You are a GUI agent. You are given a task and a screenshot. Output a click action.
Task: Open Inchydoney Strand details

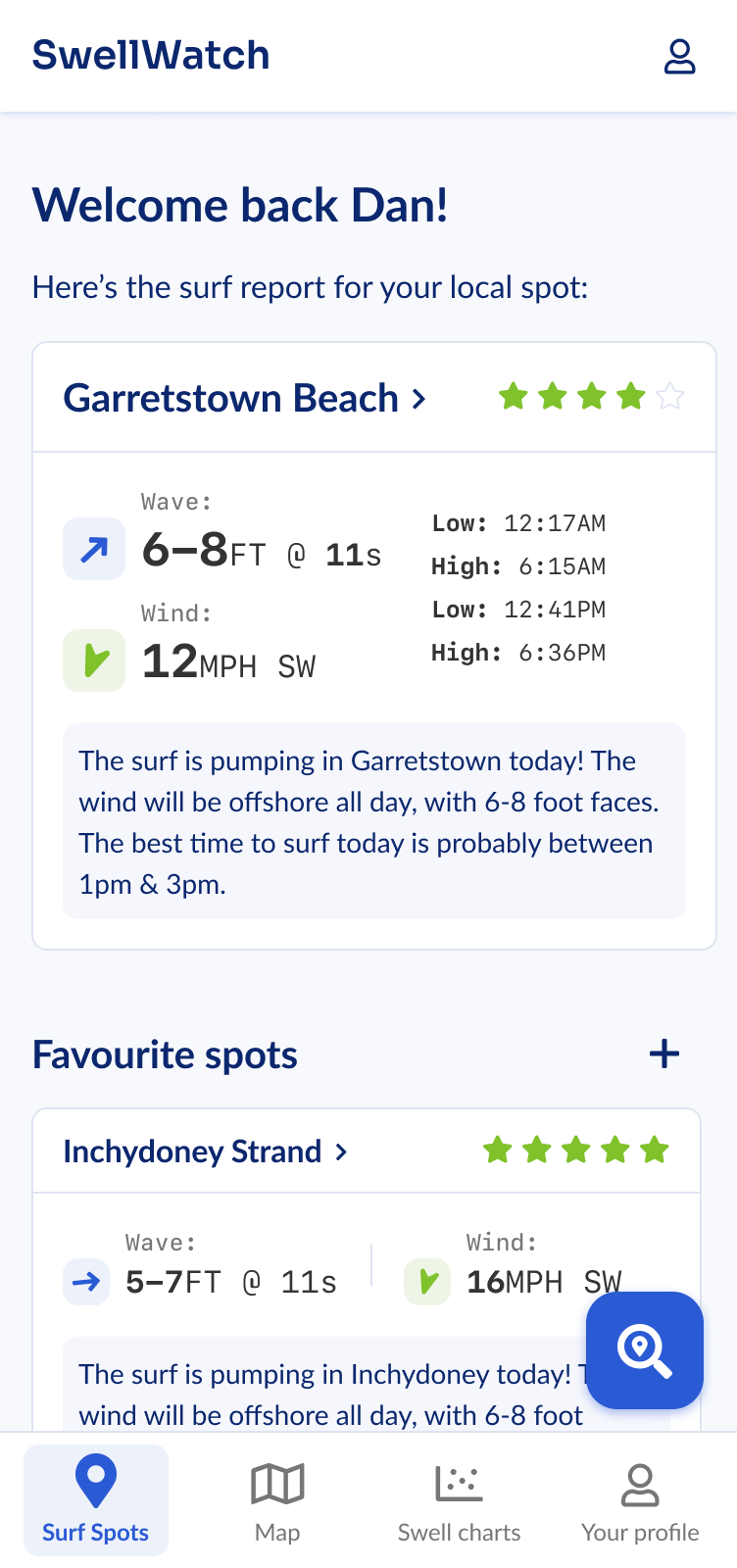point(205,1151)
